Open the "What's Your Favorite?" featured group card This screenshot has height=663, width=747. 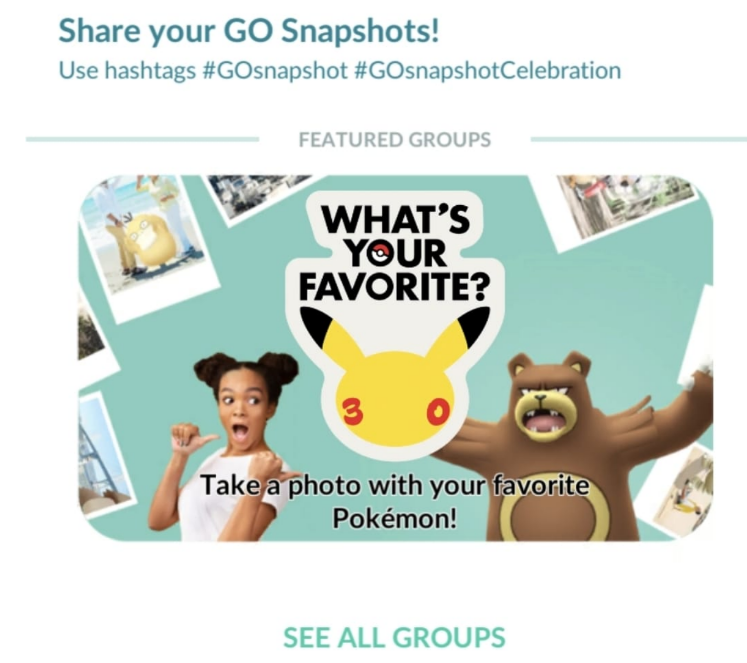click(396, 357)
